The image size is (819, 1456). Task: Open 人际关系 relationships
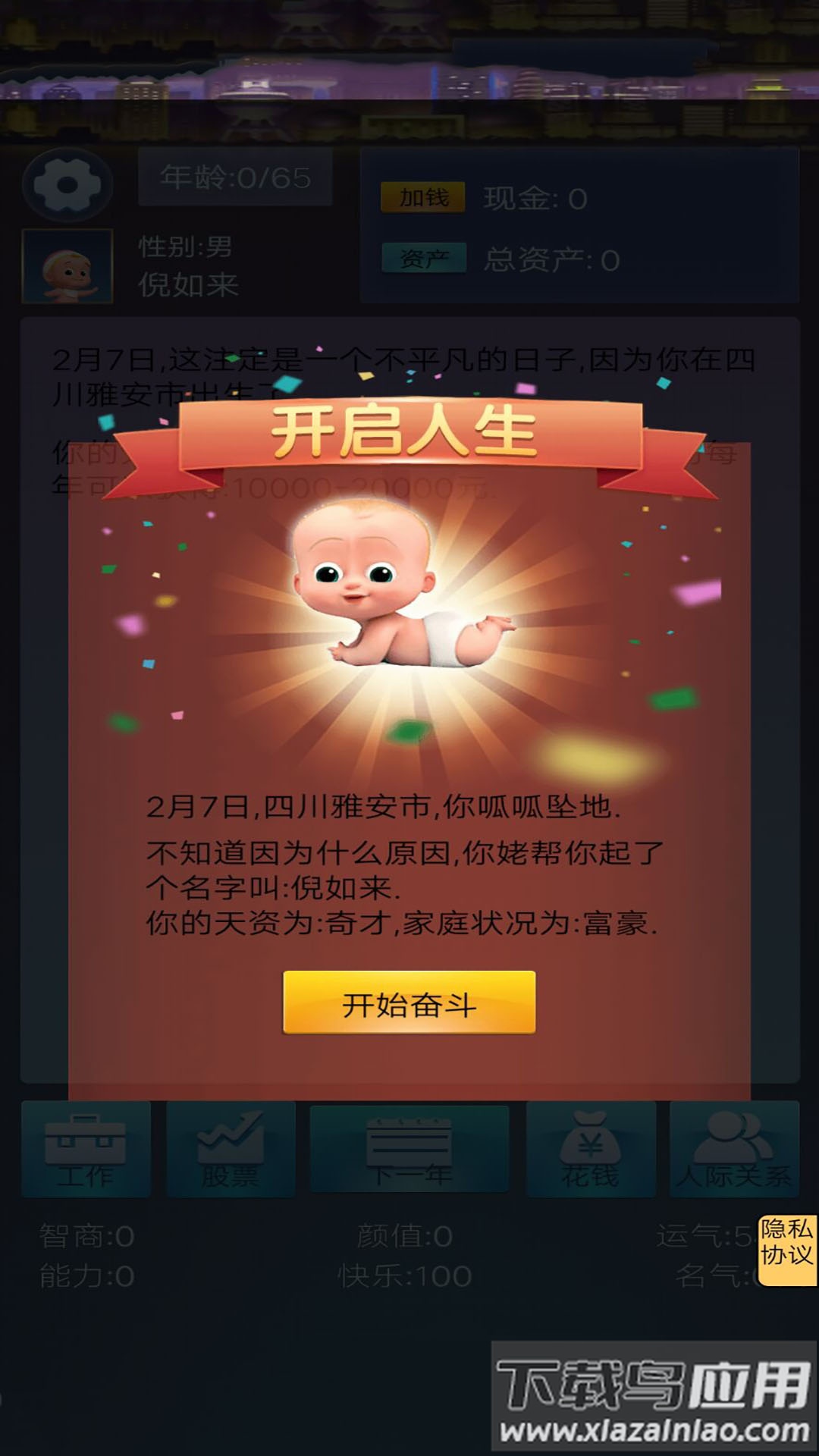point(734,1150)
